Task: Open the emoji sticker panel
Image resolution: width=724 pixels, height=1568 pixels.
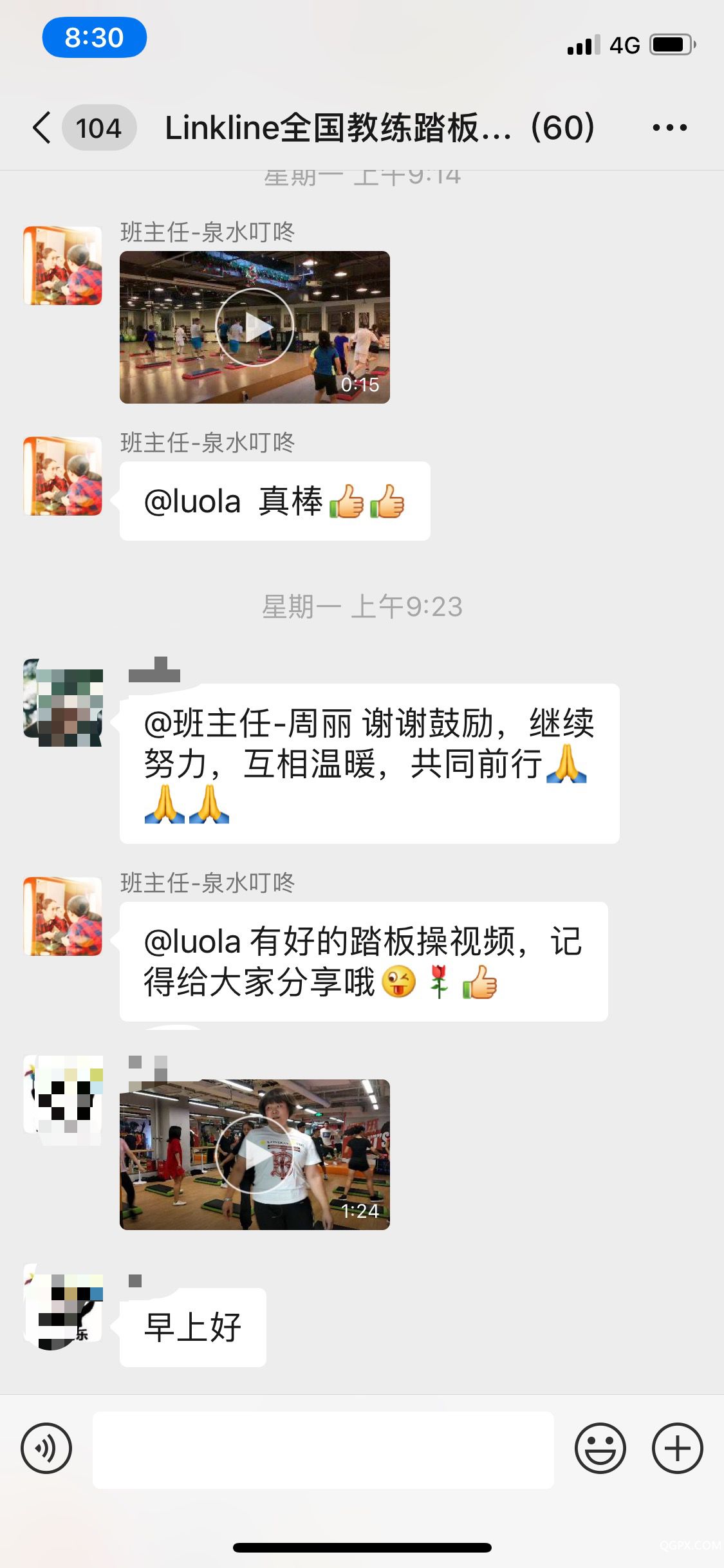Action: pos(600,1449)
